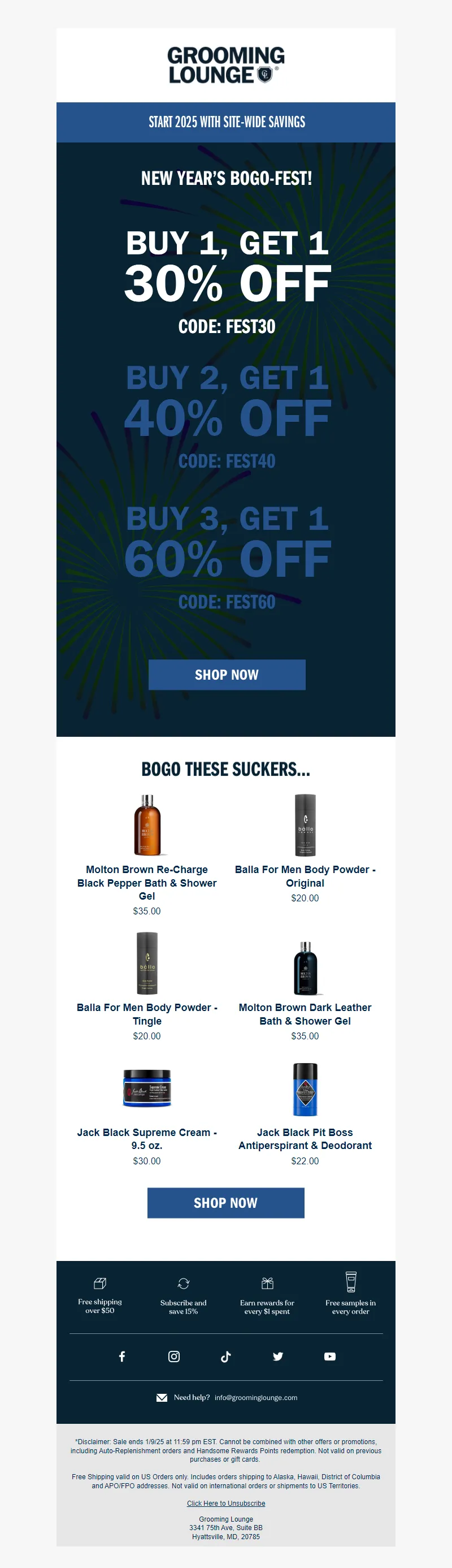Tap Shop Now below the product grid
452x1568 pixels.
pyautogui.click(x=225, y=1202)
